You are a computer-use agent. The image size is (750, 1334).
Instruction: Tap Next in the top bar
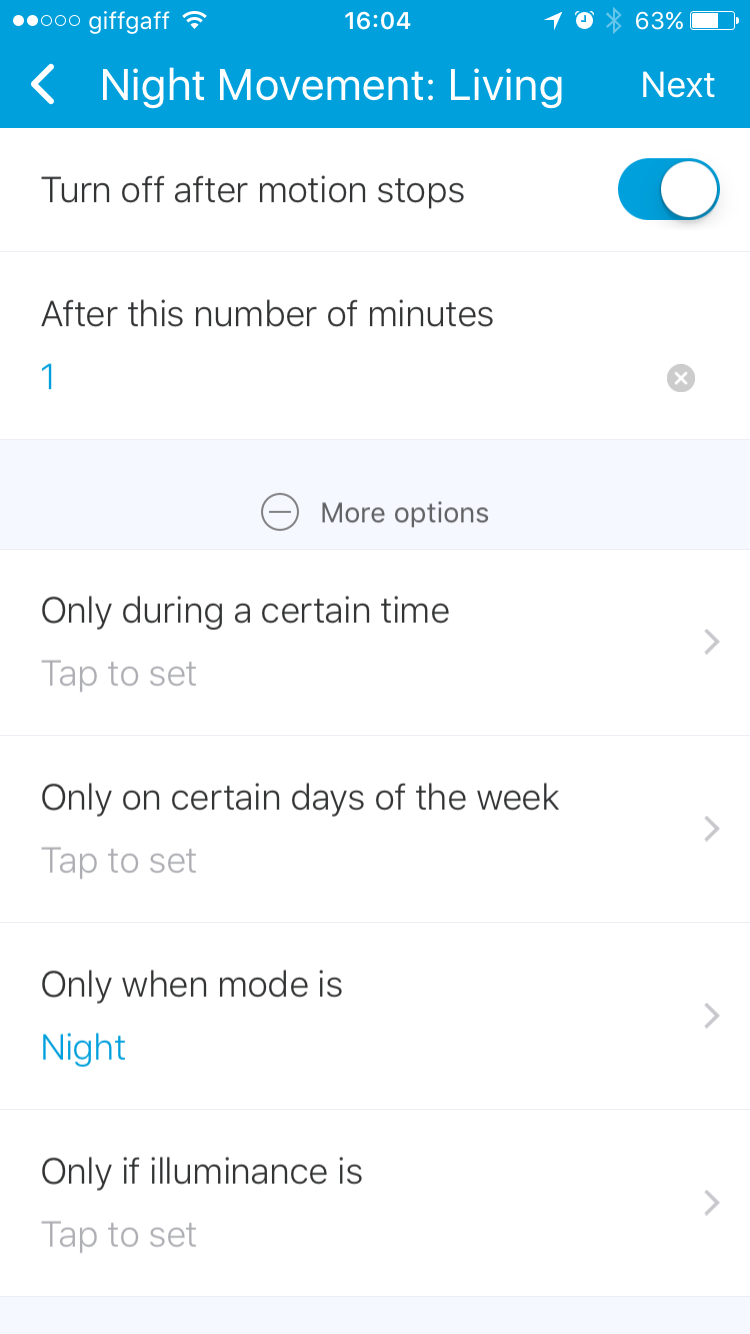coord(677,85)
